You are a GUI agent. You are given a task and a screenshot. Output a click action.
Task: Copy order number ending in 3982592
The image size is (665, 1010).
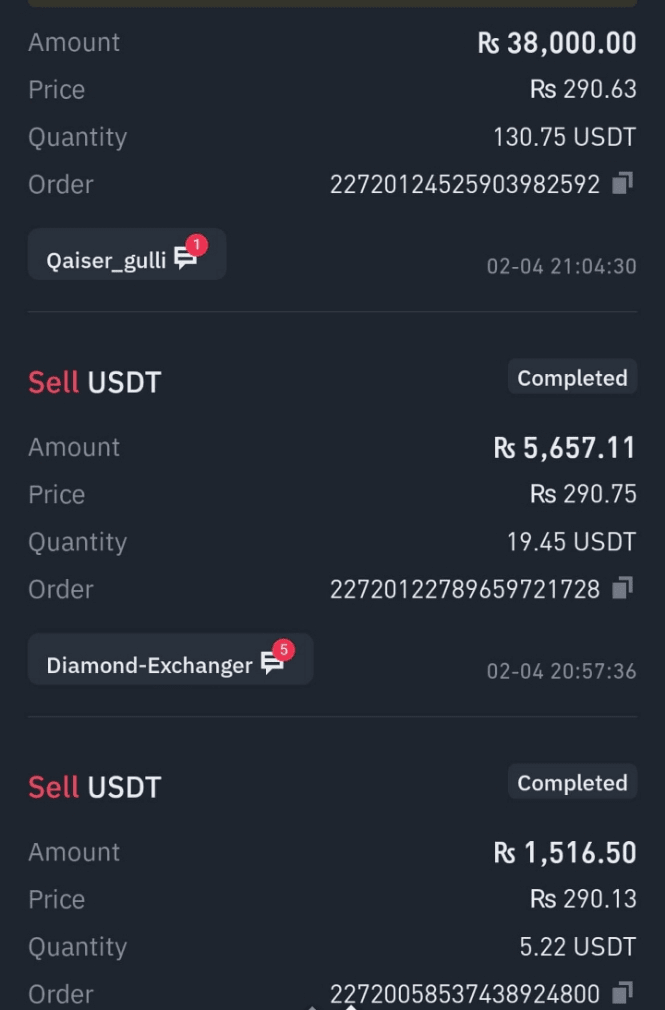click(622, 184)
